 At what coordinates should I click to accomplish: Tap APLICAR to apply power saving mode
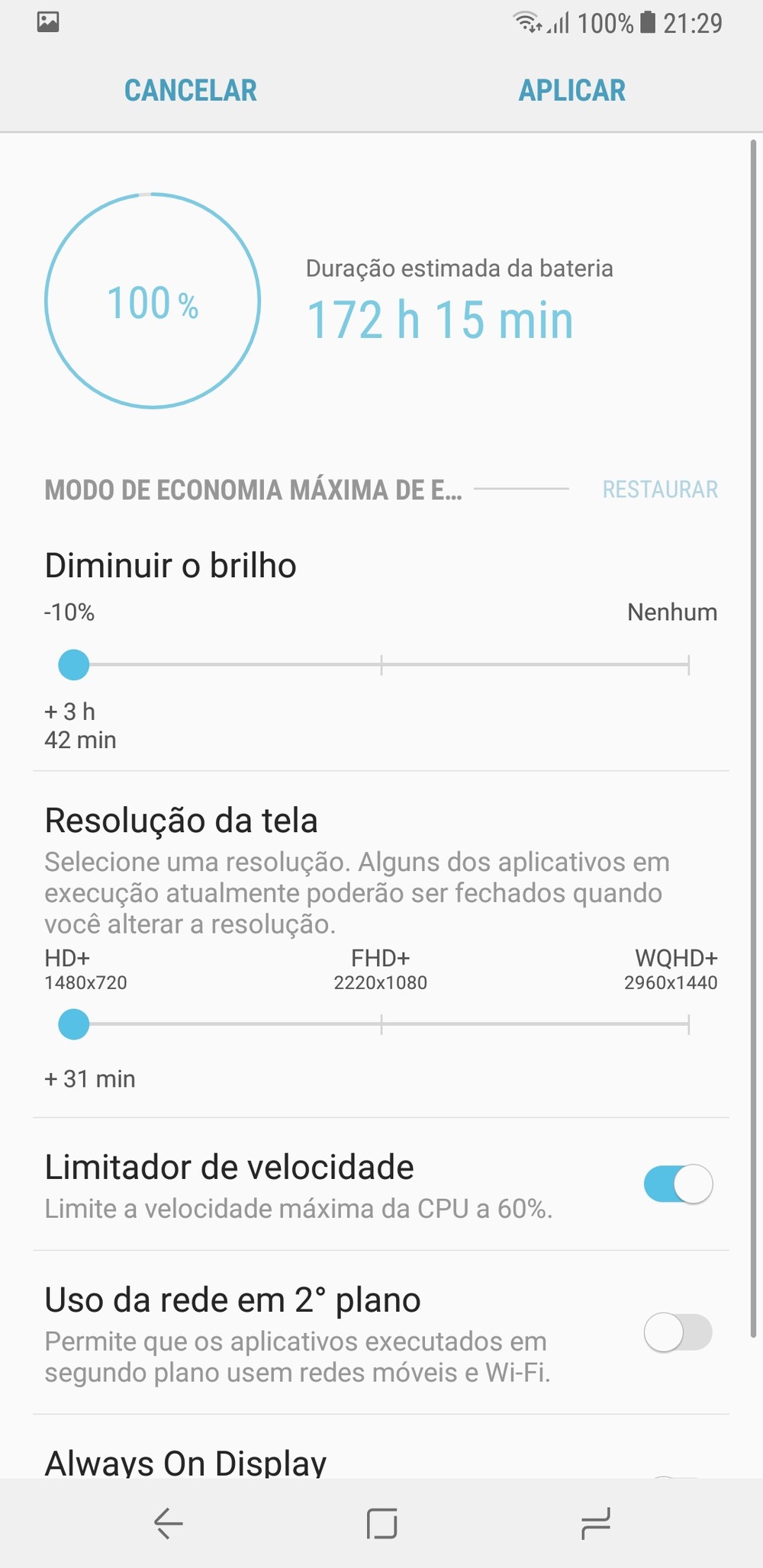pos(572,91)
